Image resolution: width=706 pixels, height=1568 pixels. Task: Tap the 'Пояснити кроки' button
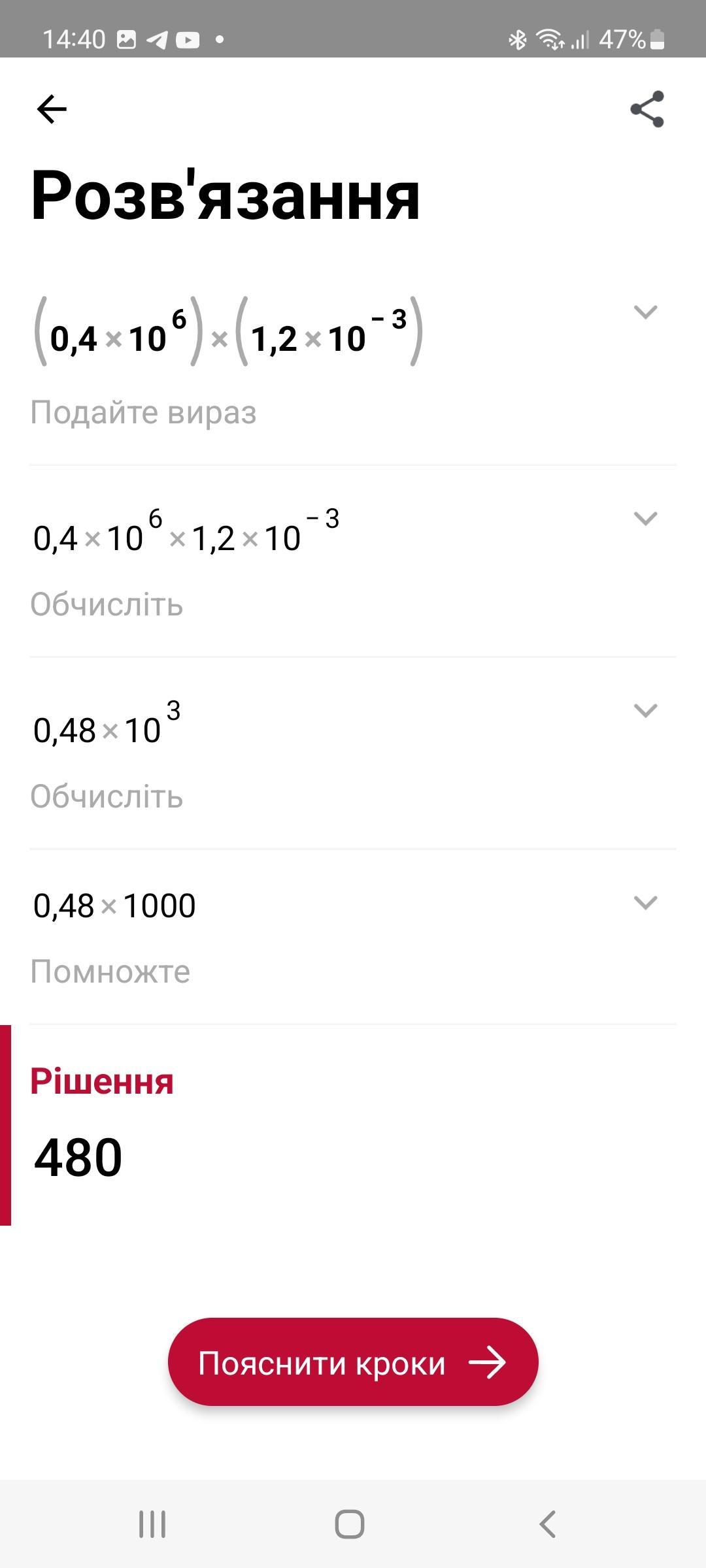click(353, 1363)
